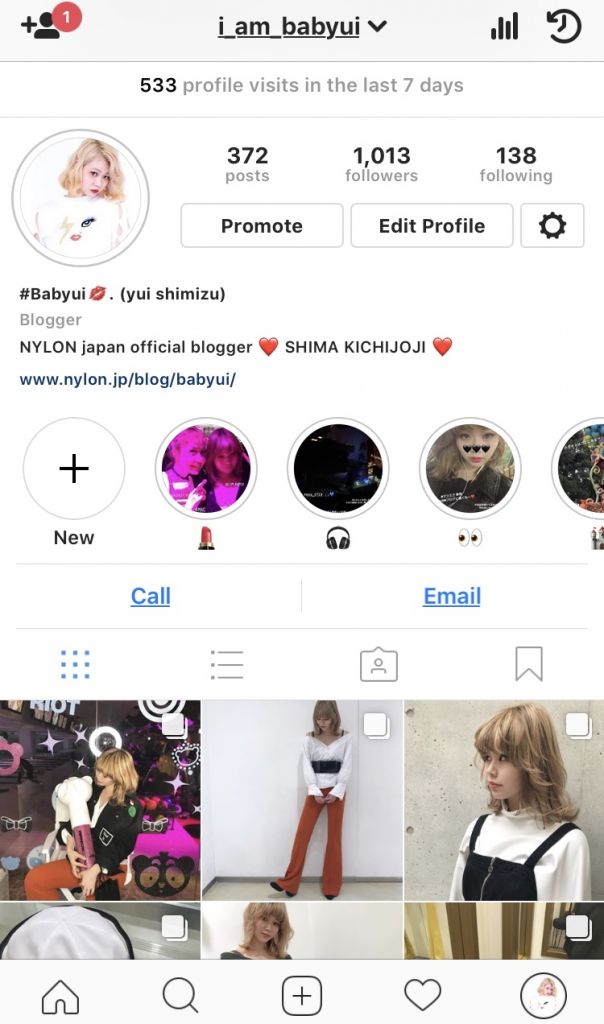
Task: Open settings via the gear icon
Action: click(x=552, y=226)
